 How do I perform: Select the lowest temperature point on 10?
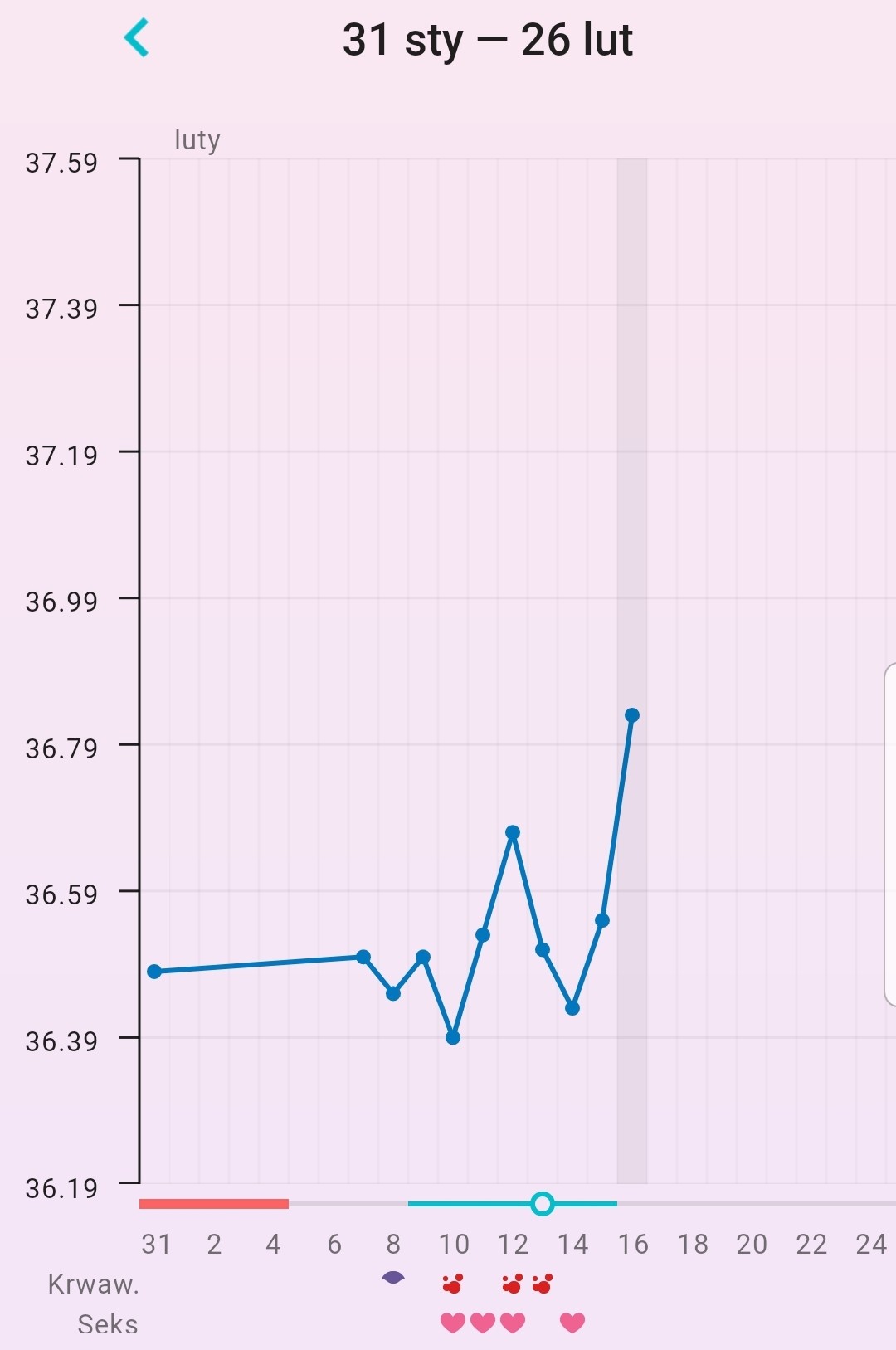453,1037
